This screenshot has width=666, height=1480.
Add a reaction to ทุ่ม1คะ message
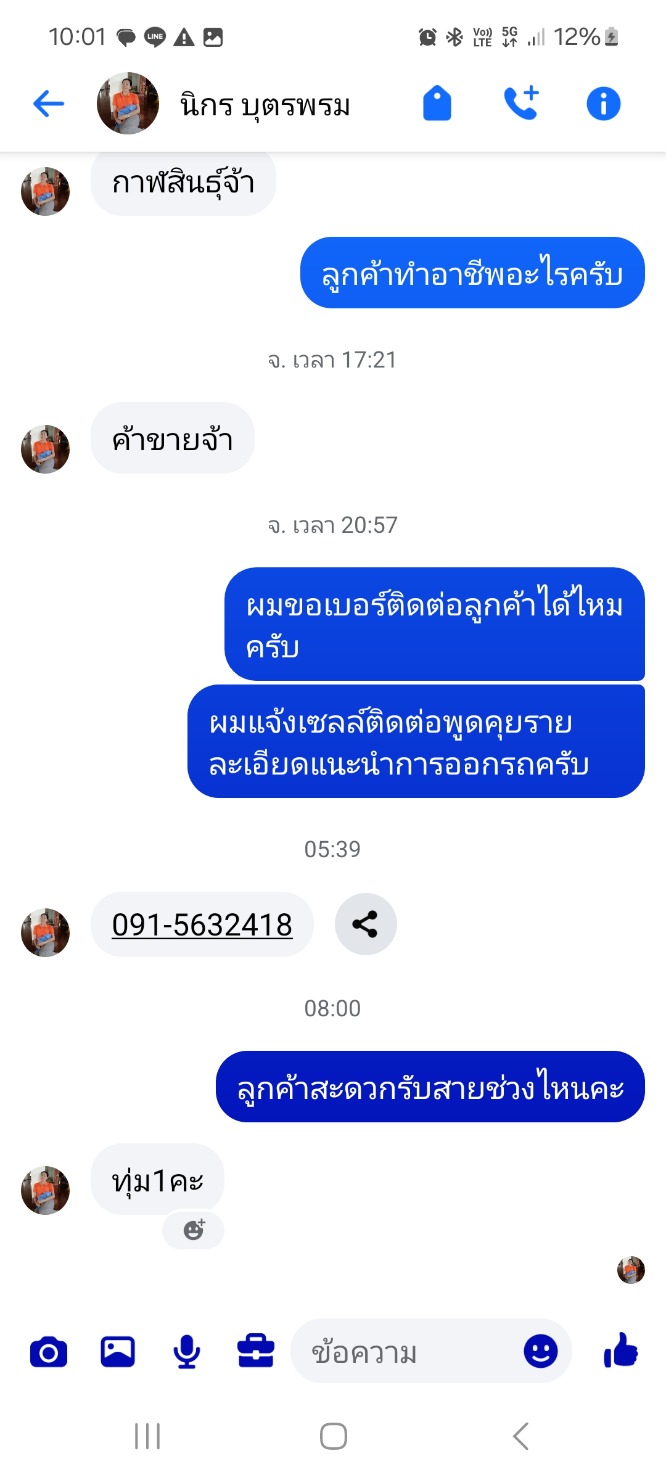coord(194,1230)
